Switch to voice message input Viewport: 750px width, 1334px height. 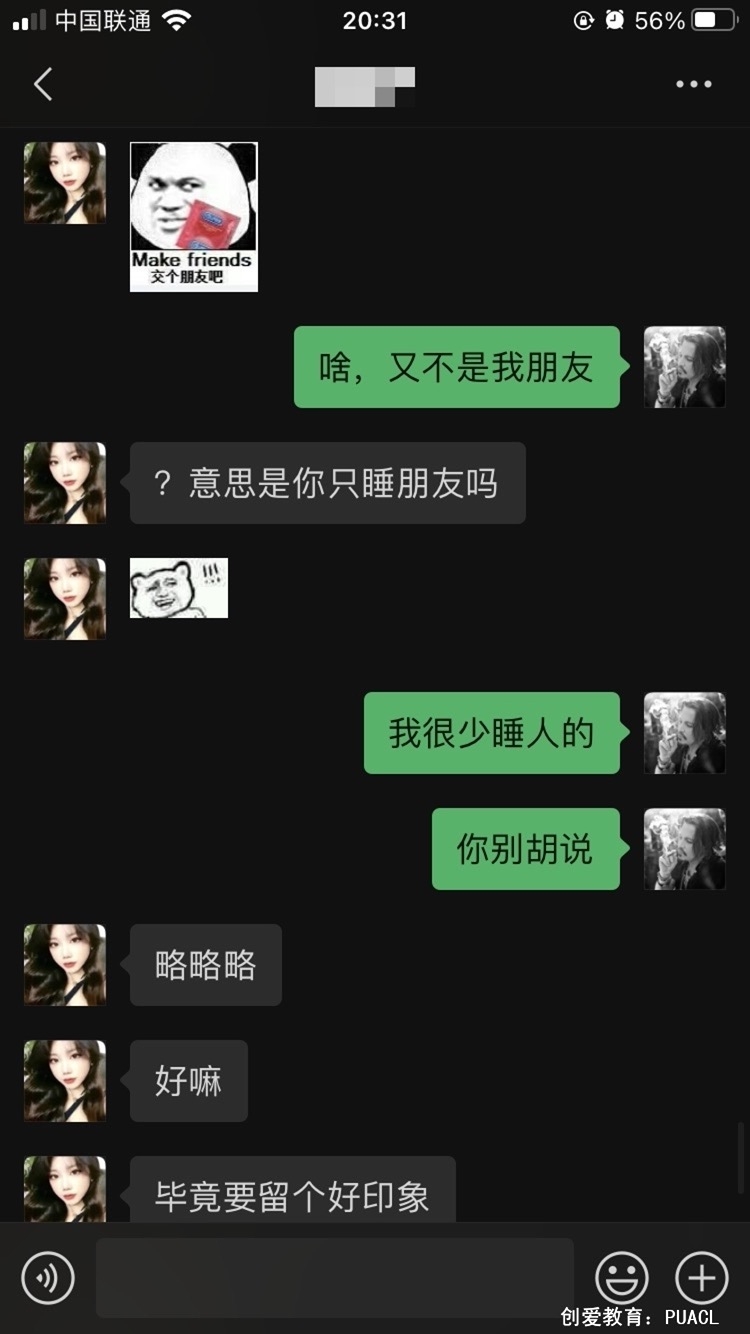click(x=48, y=1277)
